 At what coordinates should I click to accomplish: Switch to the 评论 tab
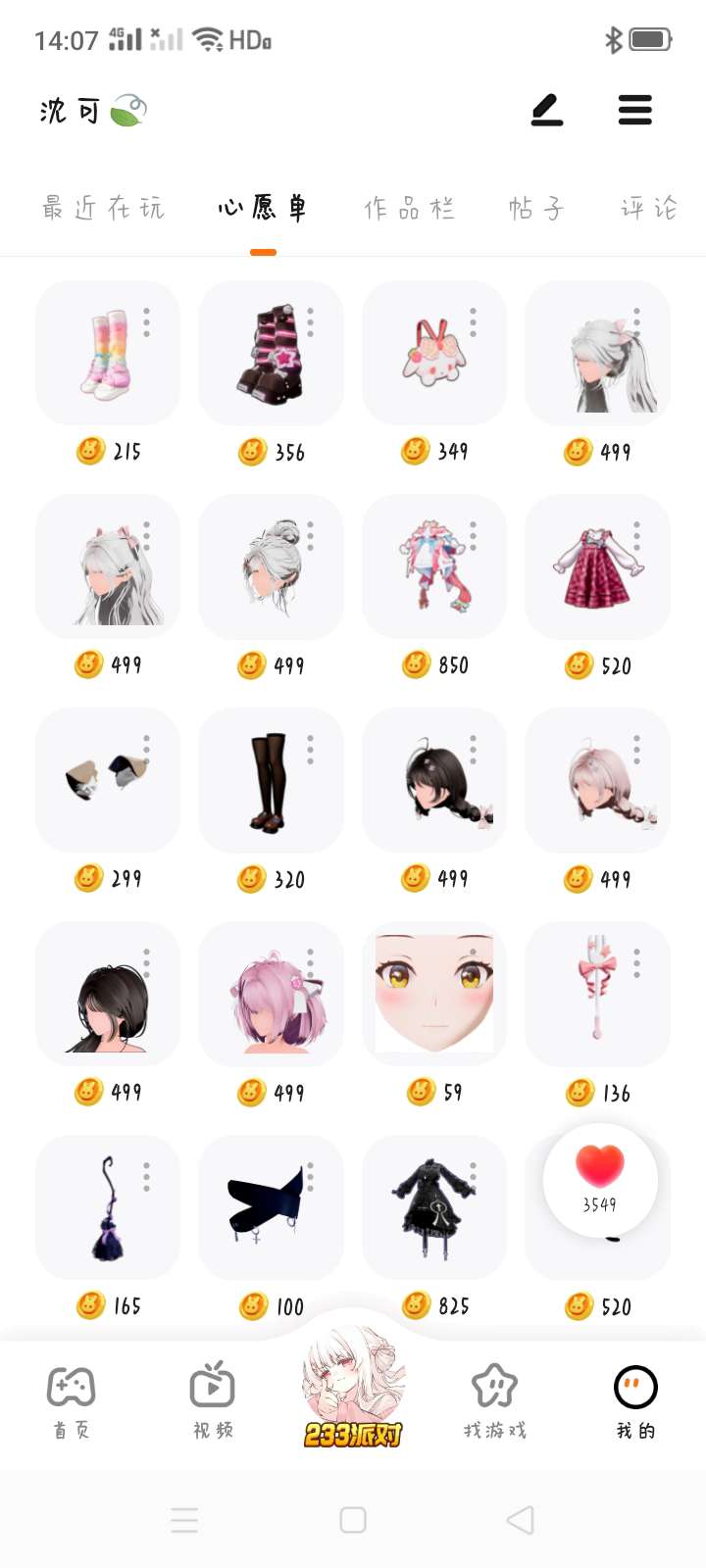click(648, 208)
